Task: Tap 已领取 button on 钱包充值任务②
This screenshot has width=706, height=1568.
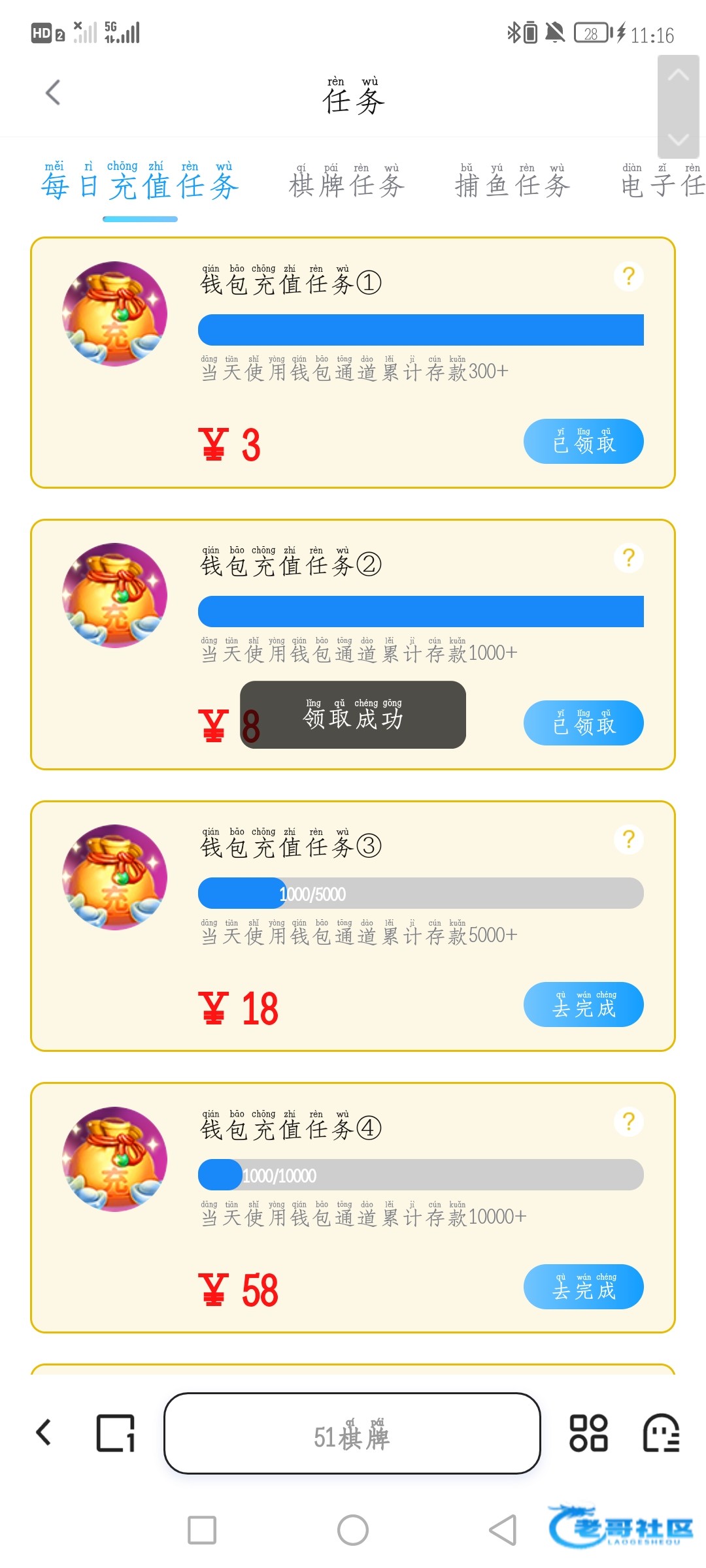Action: click(583, 723)
